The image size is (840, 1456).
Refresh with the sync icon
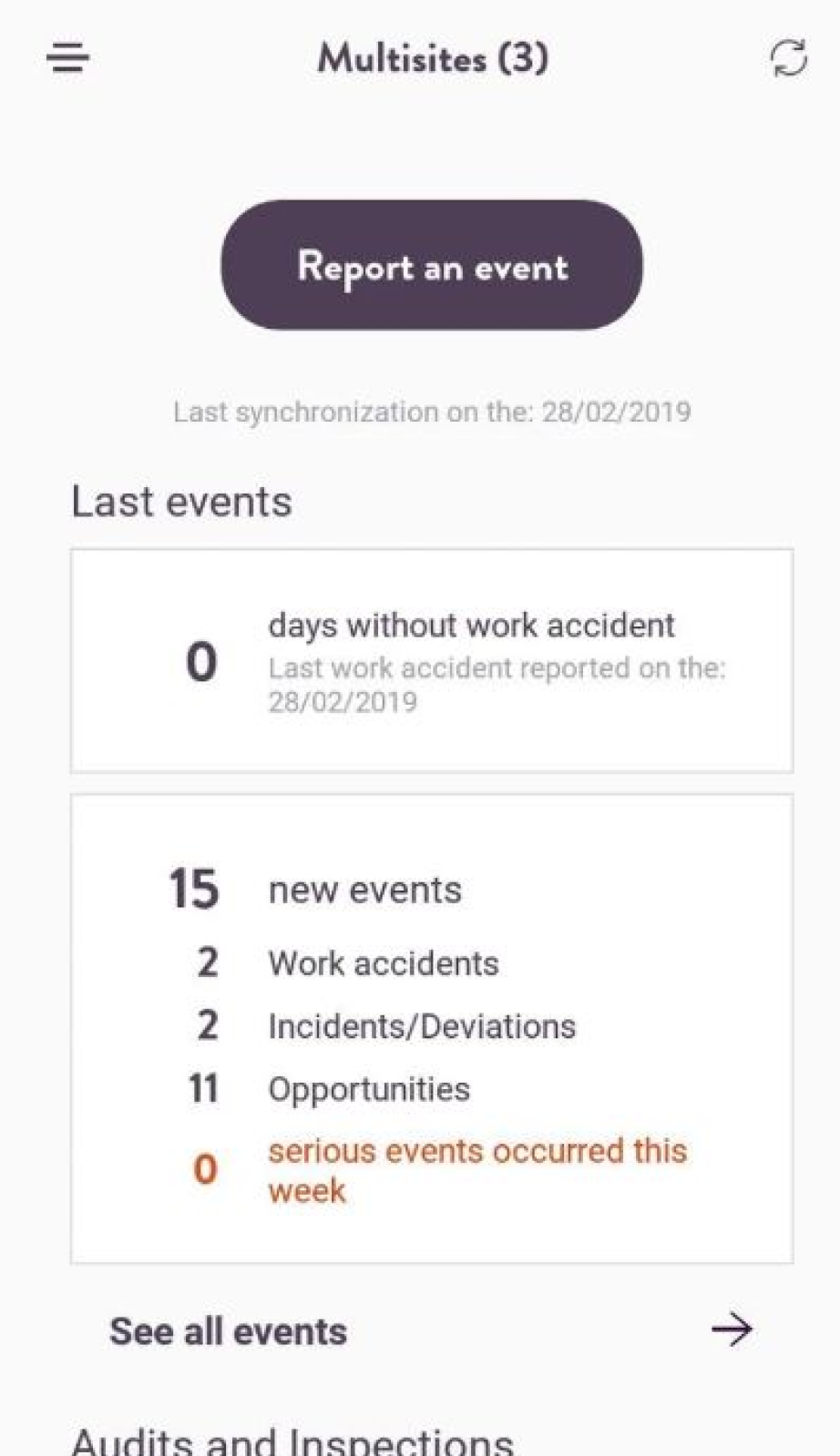point(788,58)
